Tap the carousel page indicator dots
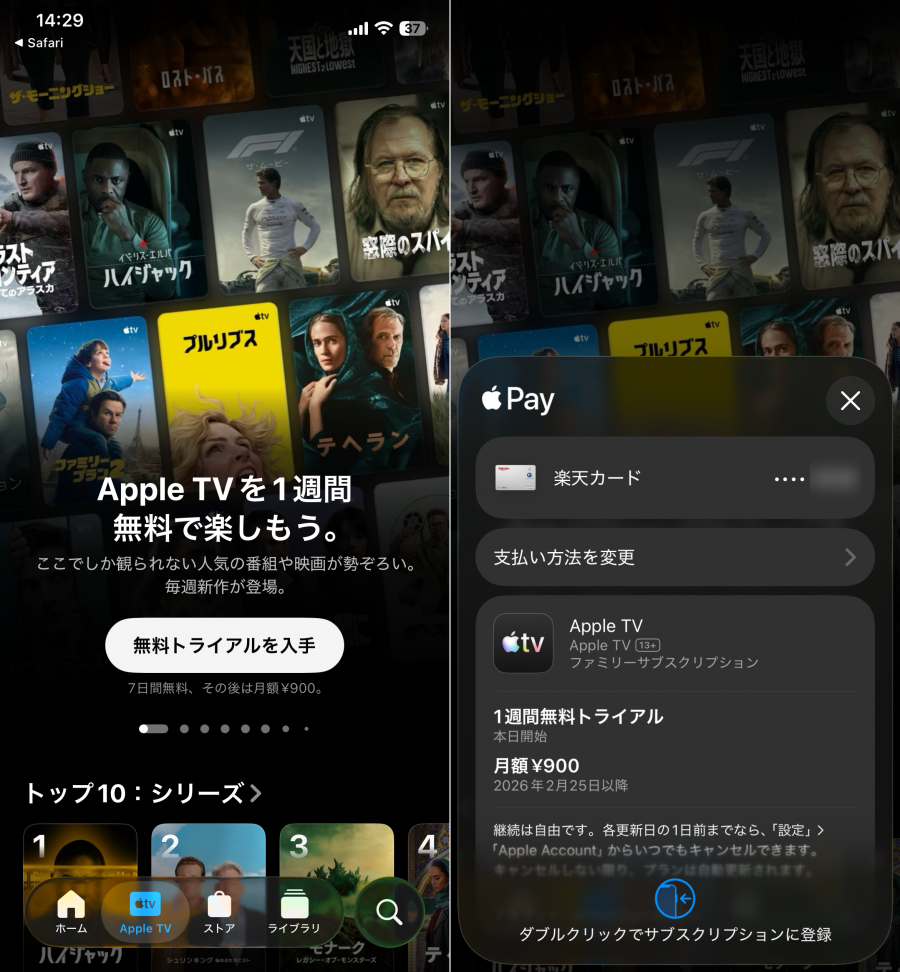This screenshot has height=972, width=900. 224,728
